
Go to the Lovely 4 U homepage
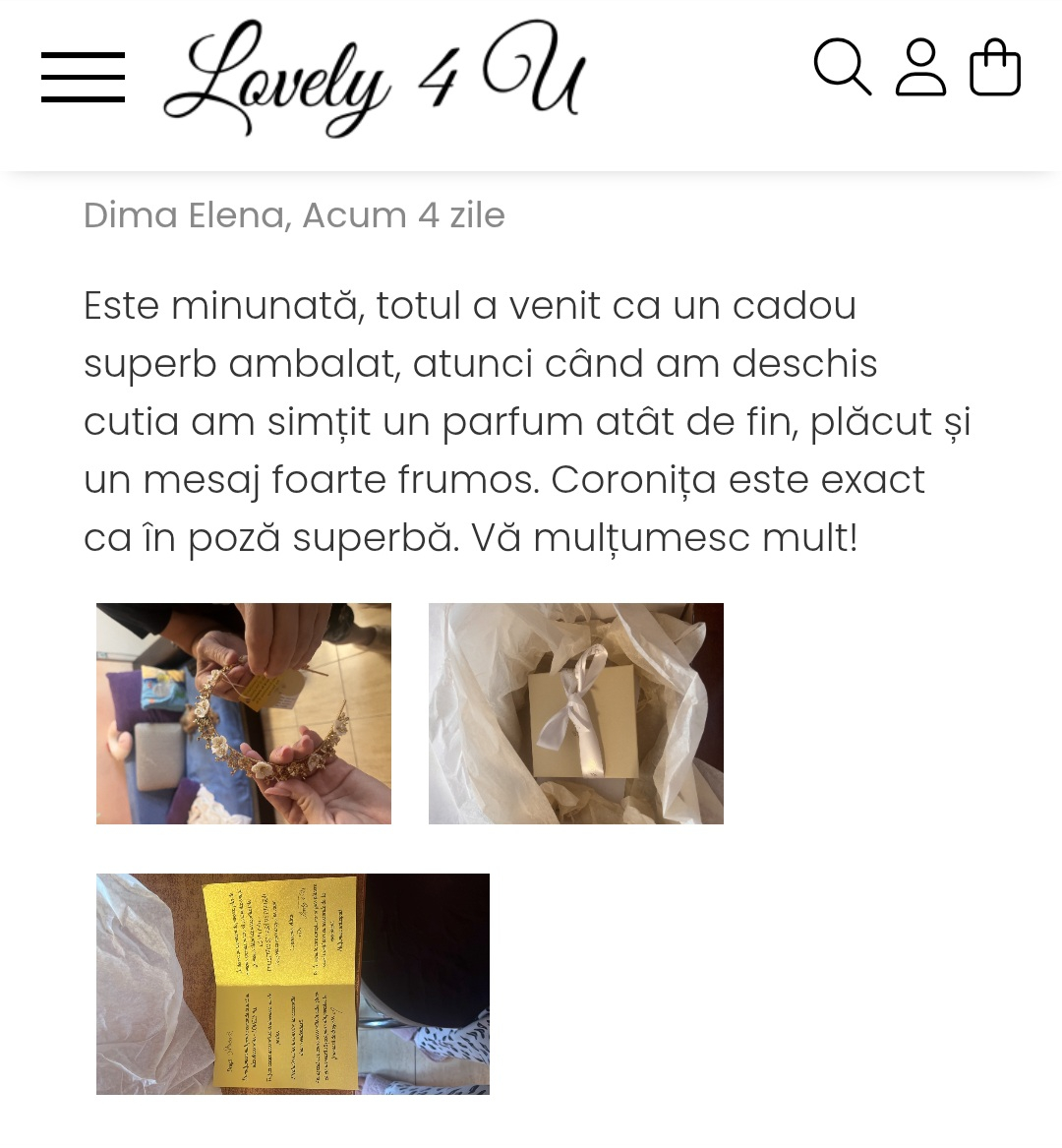point(374,79)
